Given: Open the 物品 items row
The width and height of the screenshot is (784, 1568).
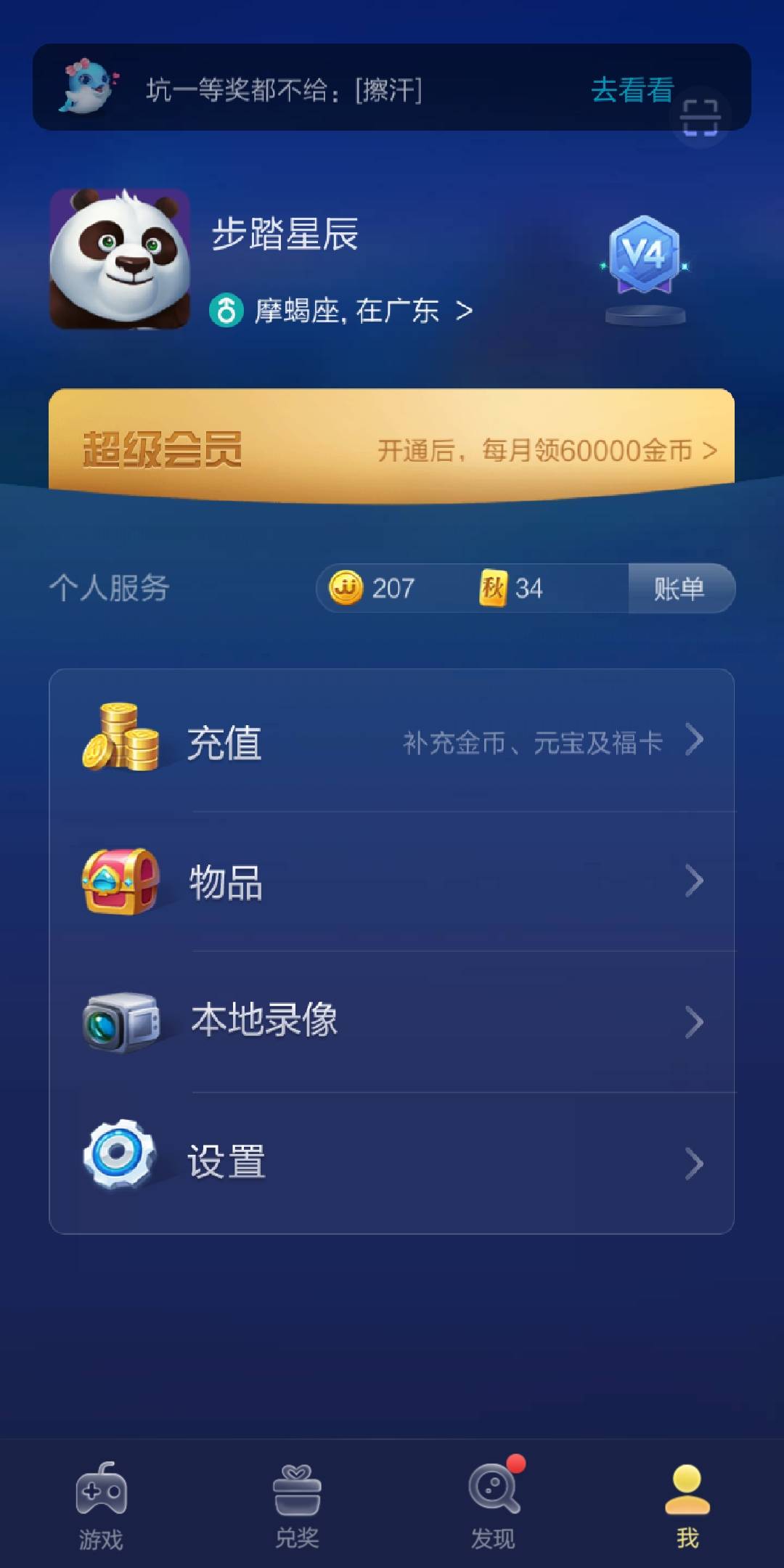Looking at the screenshot, I should coord(392,882).
